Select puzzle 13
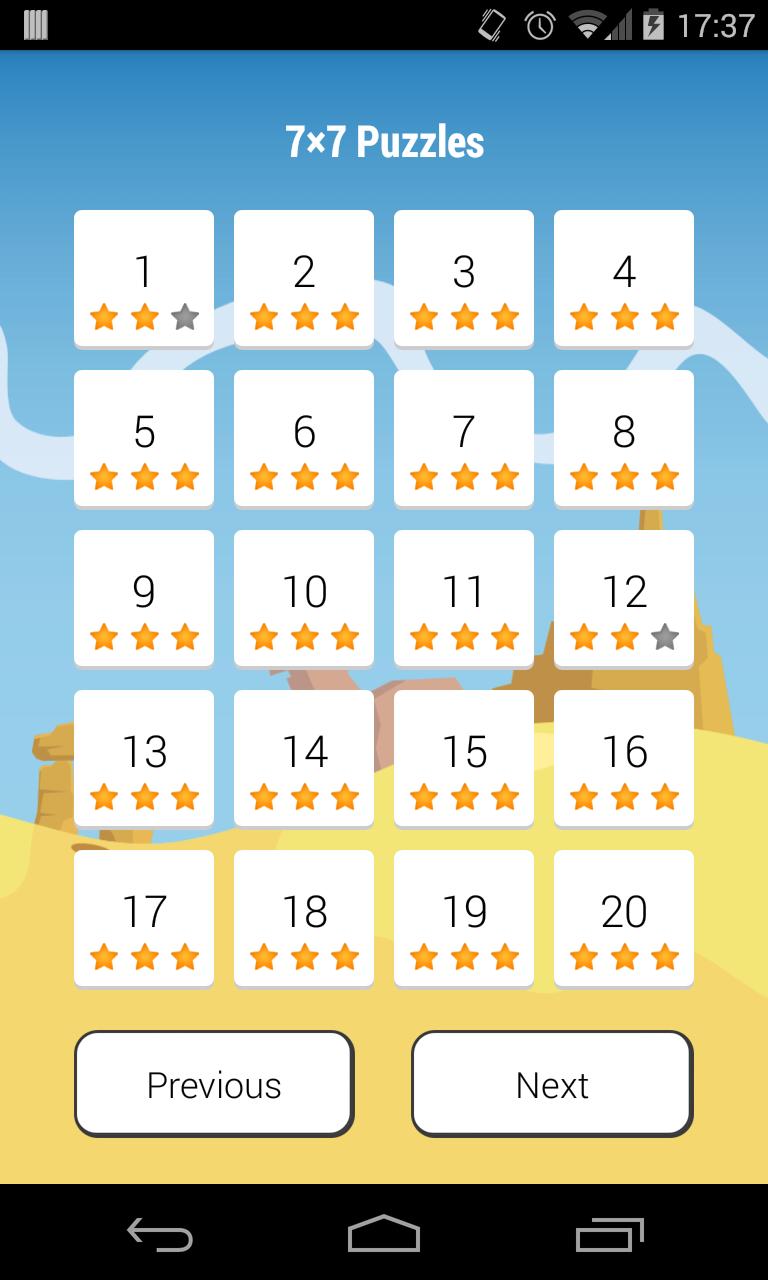This screenshot has height=1280, width=768. [144, 758]
